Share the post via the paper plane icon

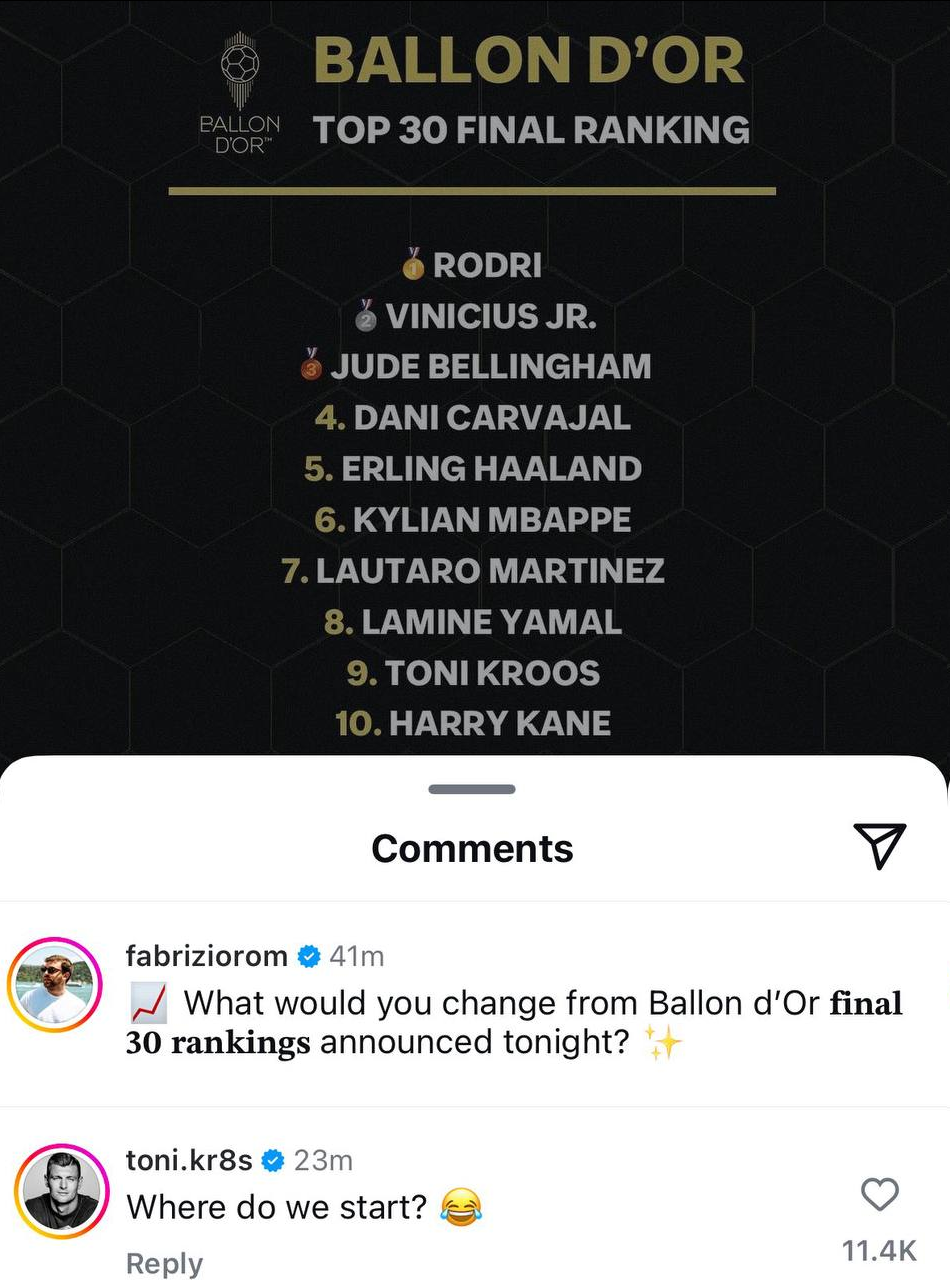(x=879, y=846)
